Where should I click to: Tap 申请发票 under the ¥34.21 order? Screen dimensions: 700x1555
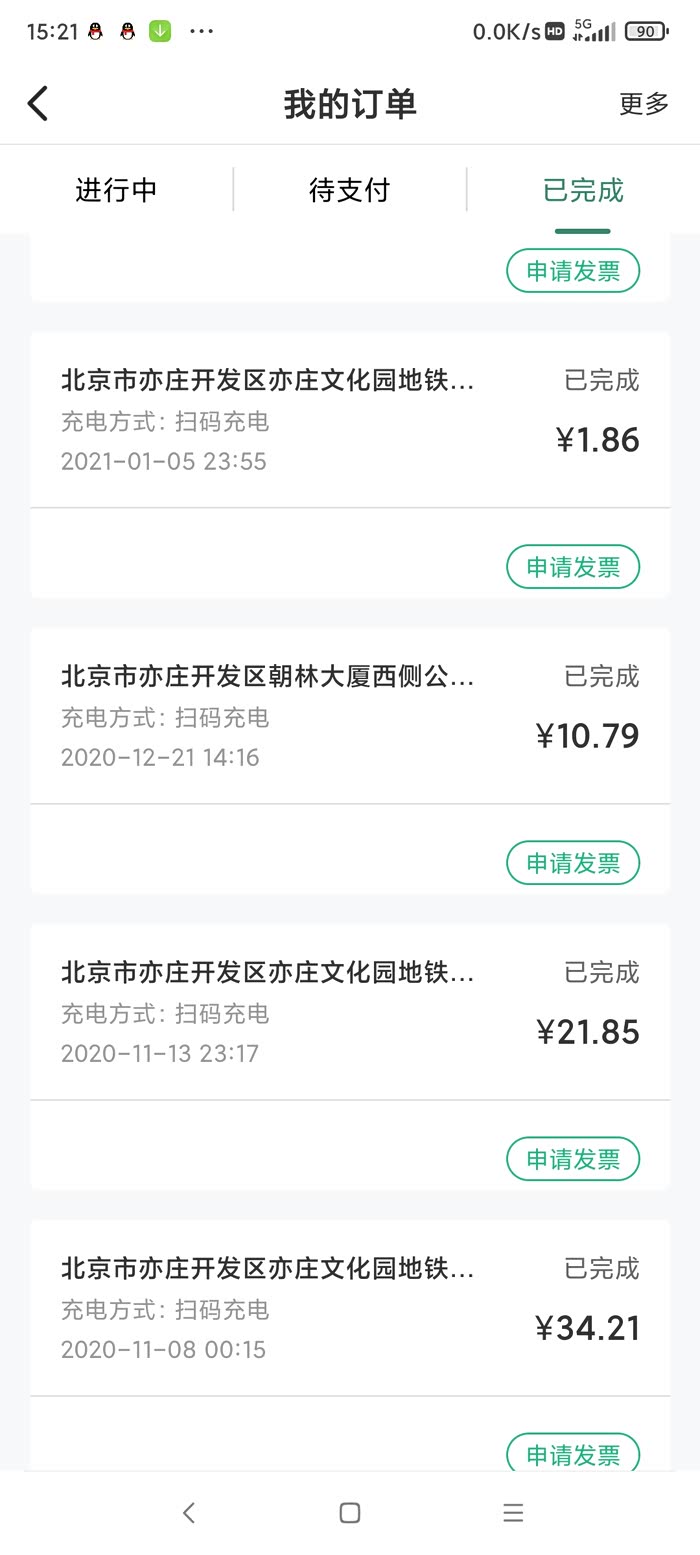coord(573,1453)
